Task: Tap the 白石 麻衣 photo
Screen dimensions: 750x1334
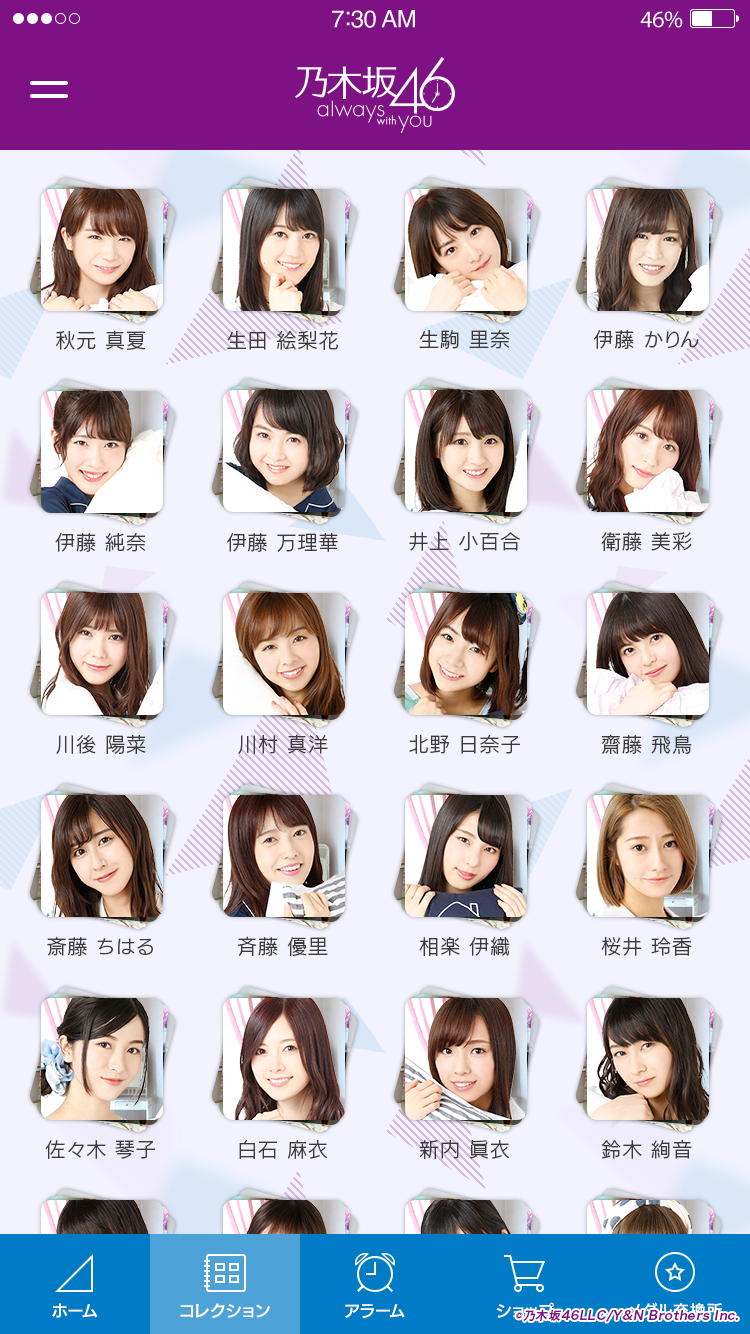Action: tap(284, 1058)
